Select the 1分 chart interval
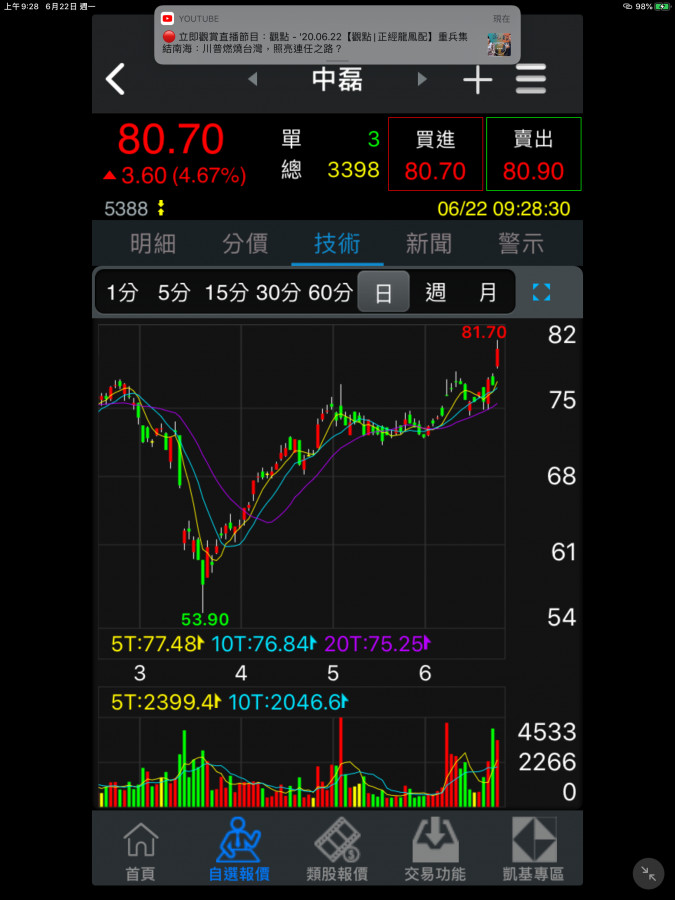This screenshot has width=675, height=900. tap(122, 292)
